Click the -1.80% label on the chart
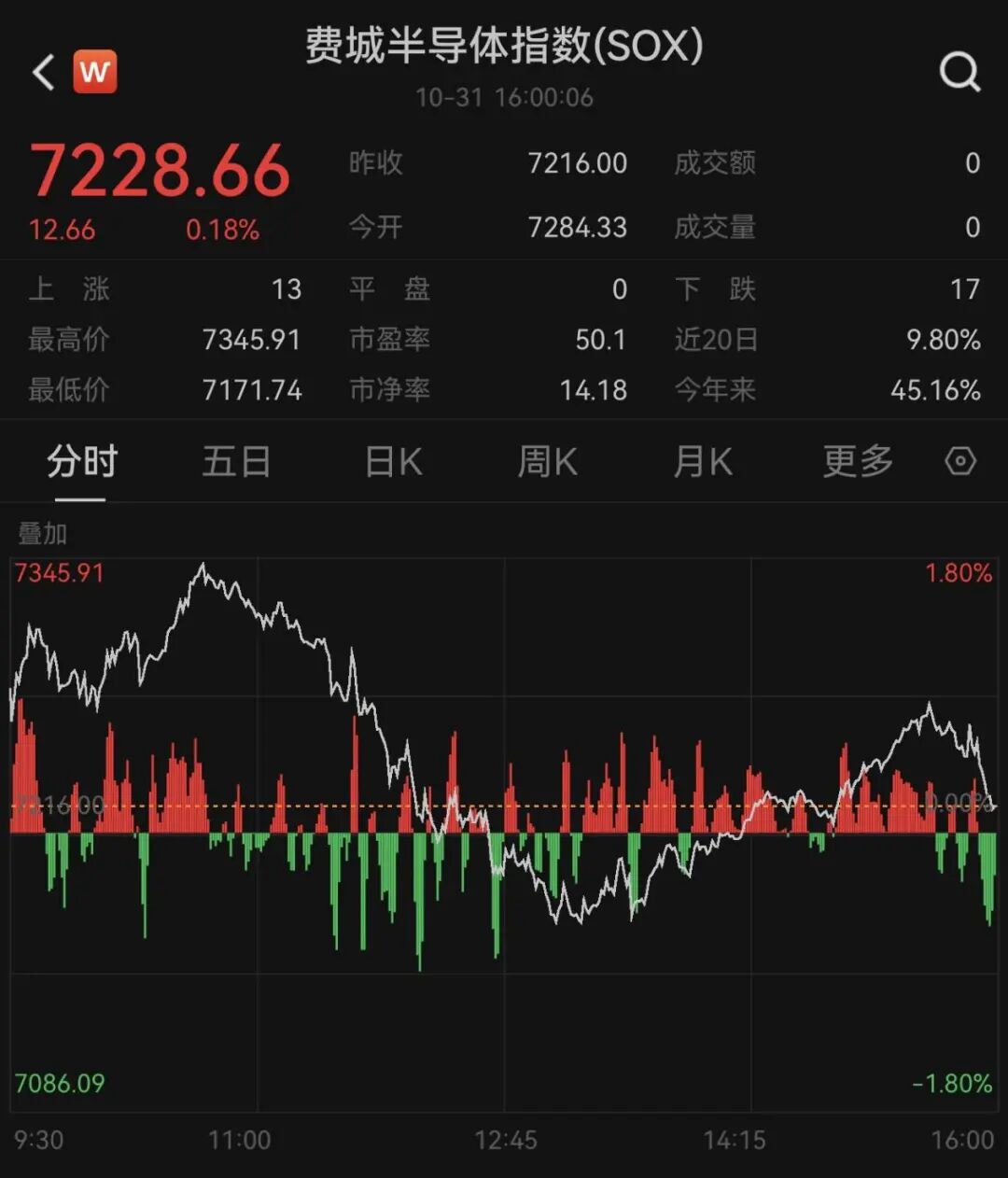 [x=950, y=1084]
